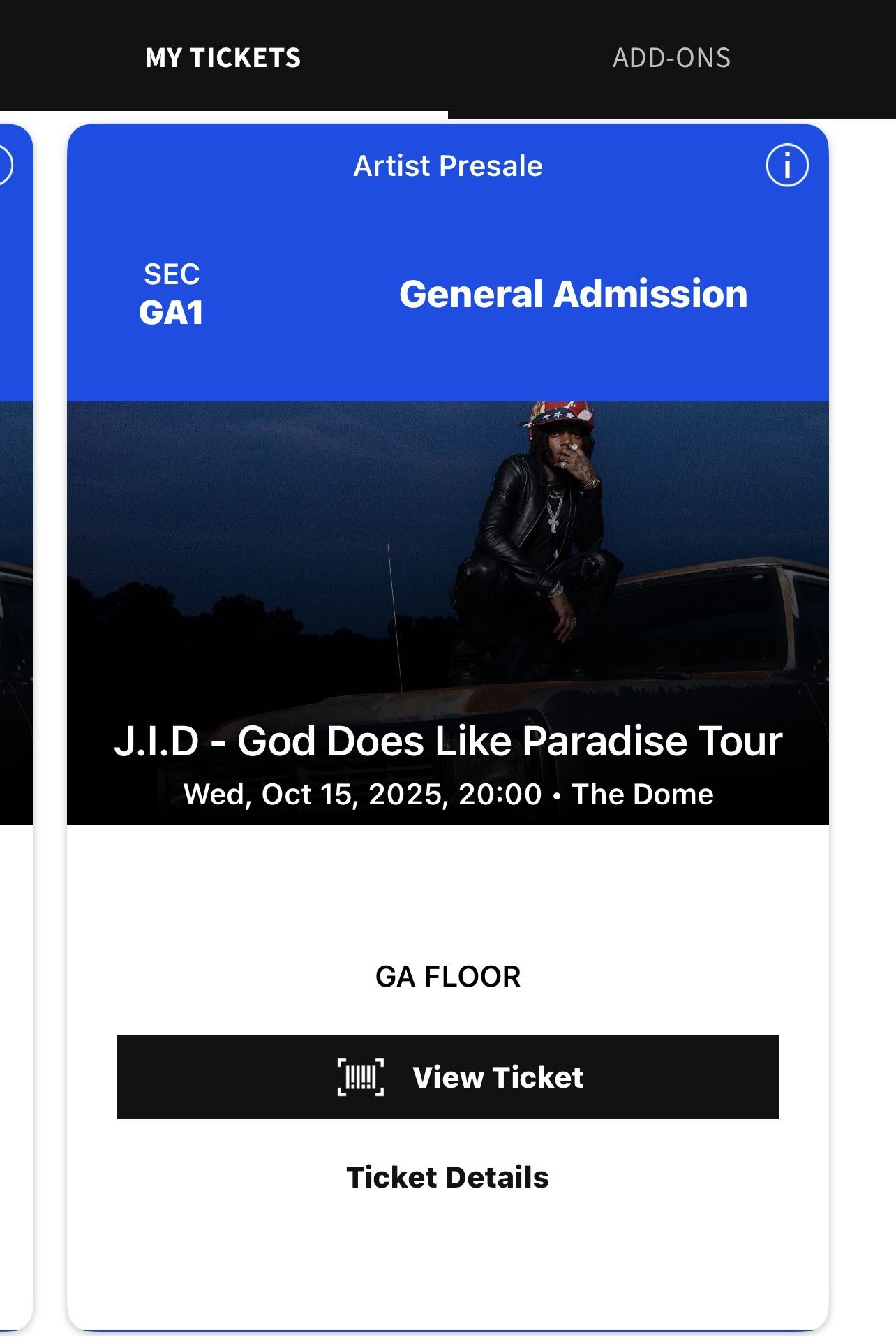Click the General Admission header
This screenshot has width=896, height=1337.
[572, 294]
